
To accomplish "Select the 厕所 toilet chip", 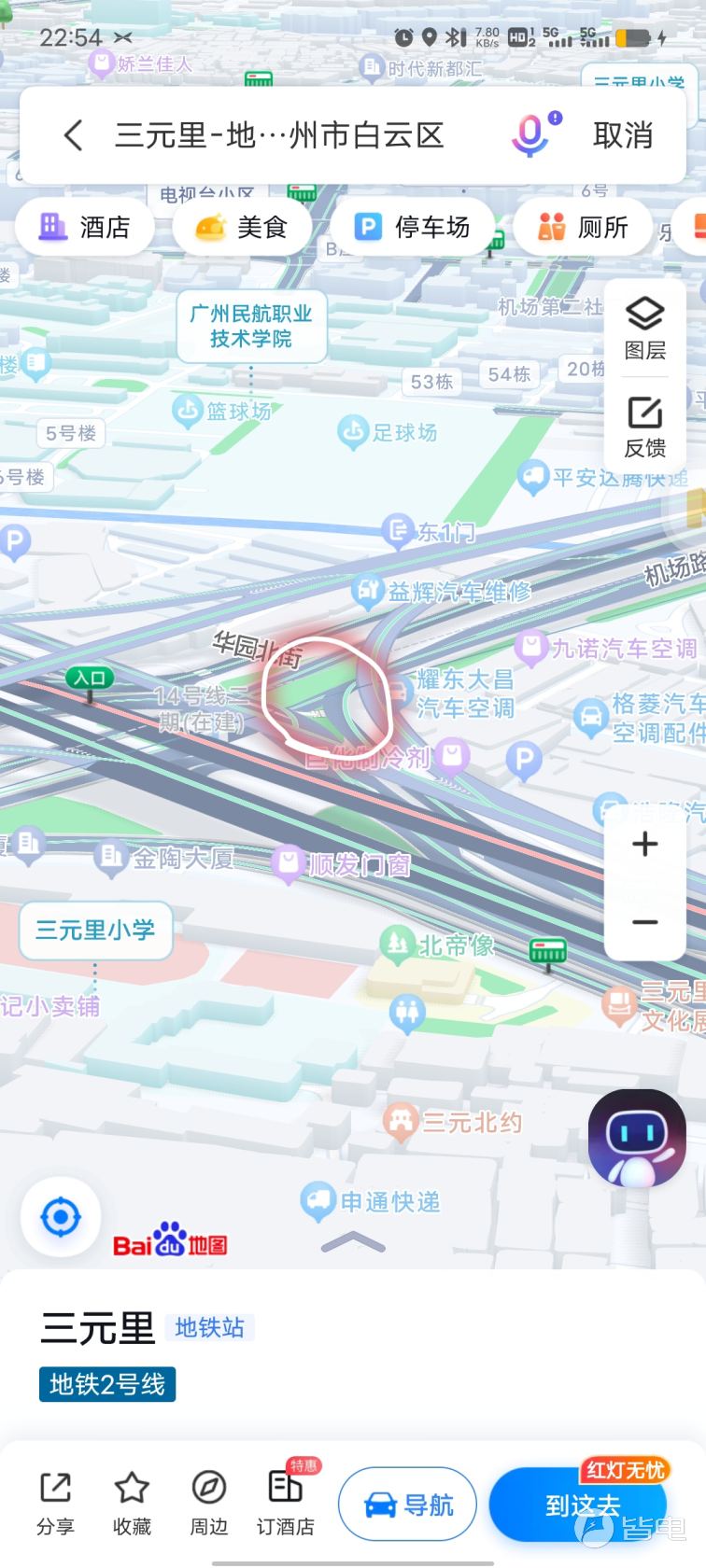I will [x=584, y=227].
